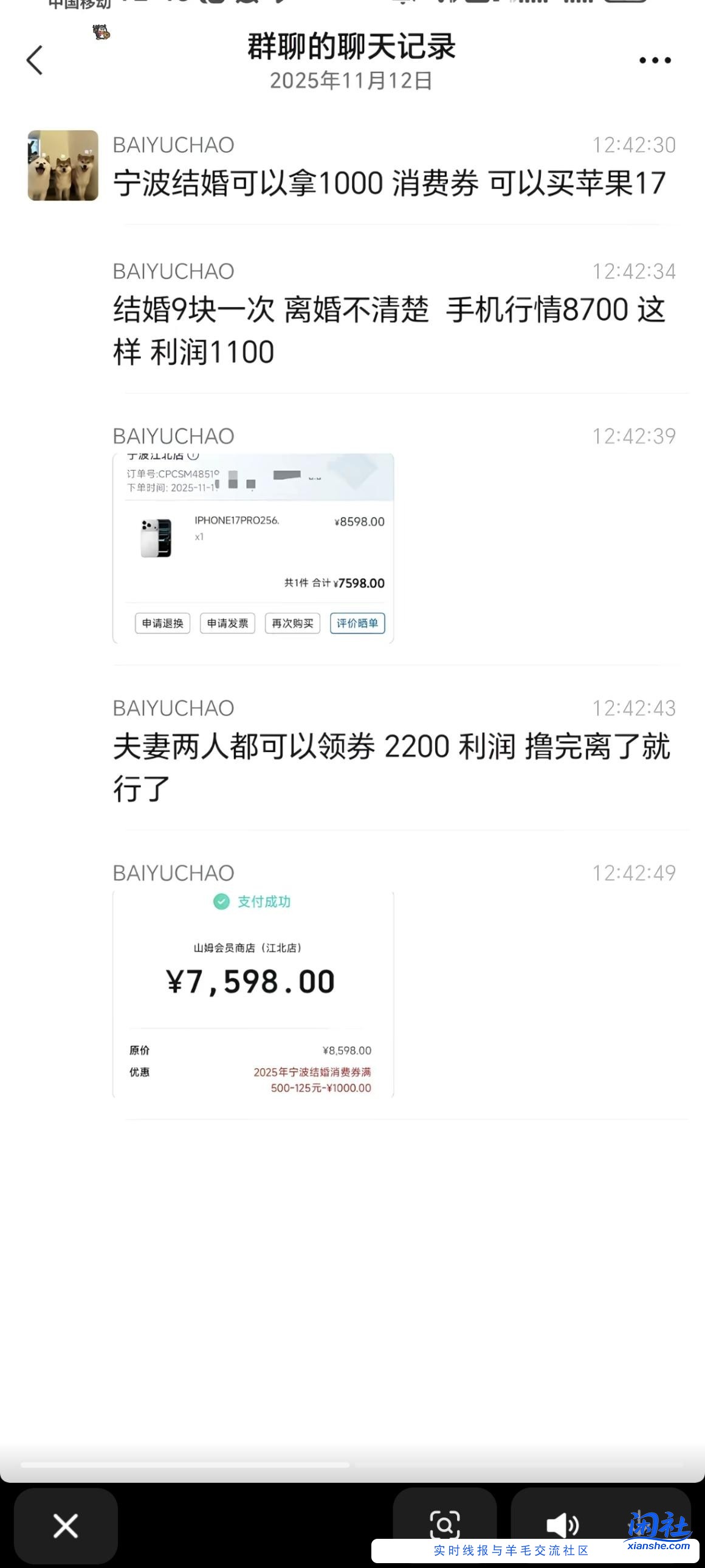This screenshot has height=1568, width=705.
Task: Tap the magnifier search icon in bottom bar
Action: tap(446, 1523)
